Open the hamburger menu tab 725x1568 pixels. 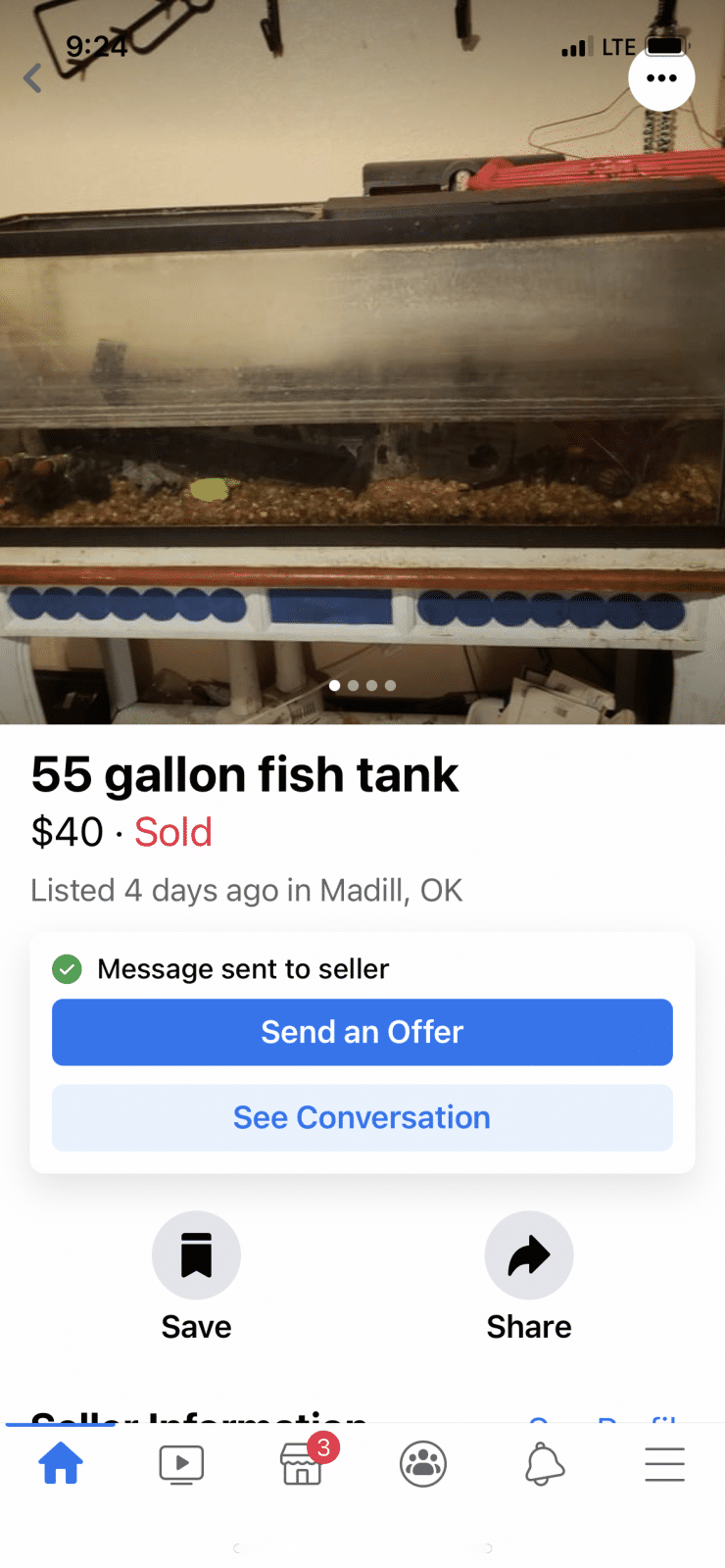664,1464
